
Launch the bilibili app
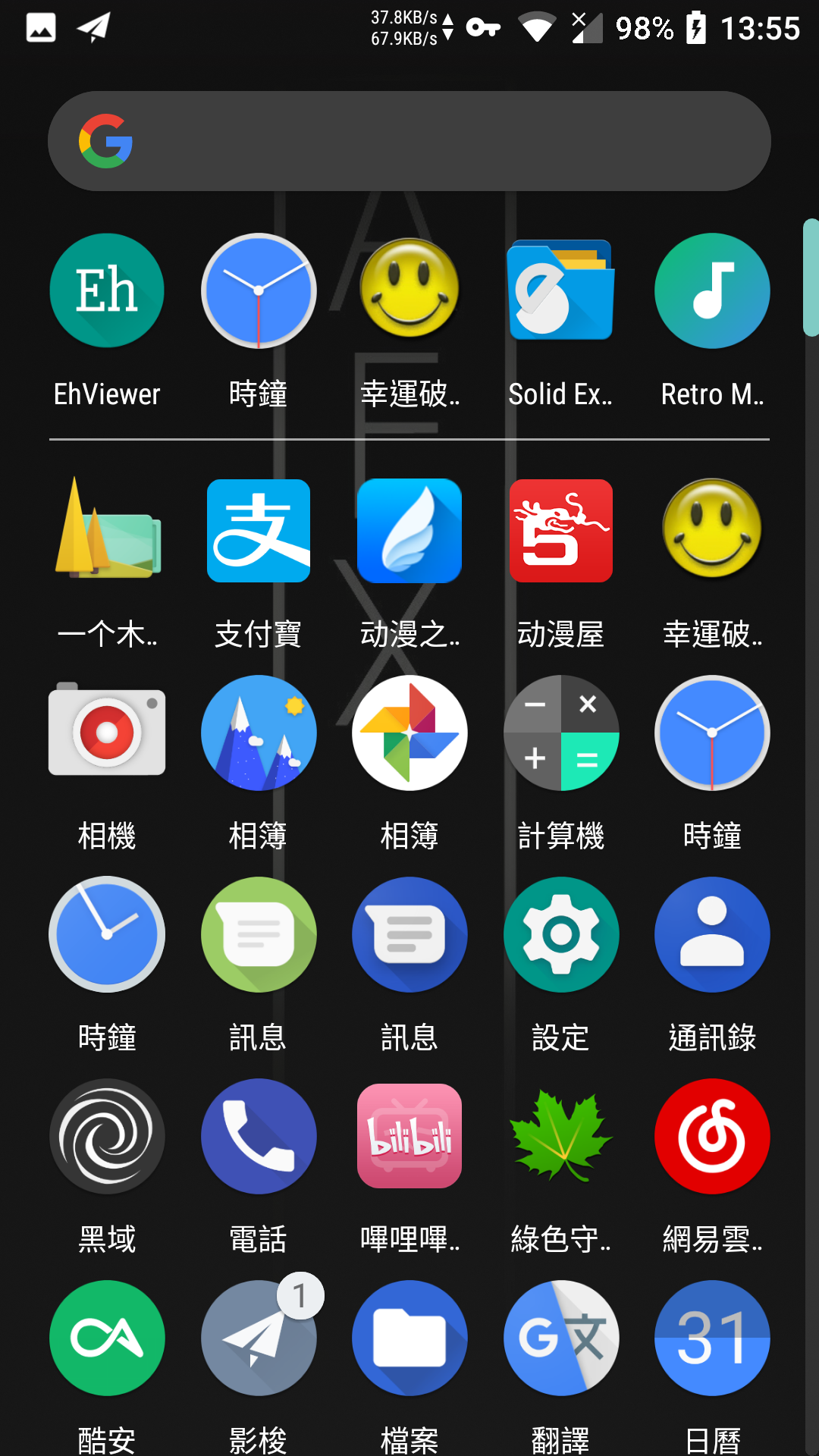coord(409,1136)
